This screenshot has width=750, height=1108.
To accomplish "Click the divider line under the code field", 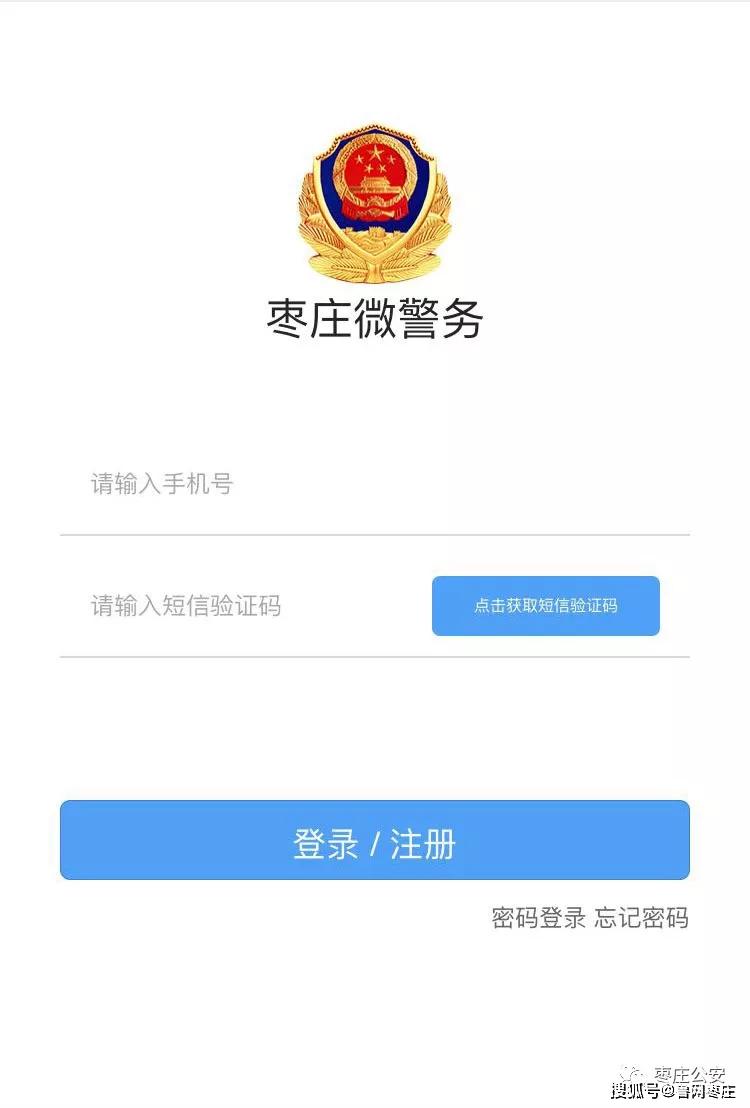I will coord(375,656).
